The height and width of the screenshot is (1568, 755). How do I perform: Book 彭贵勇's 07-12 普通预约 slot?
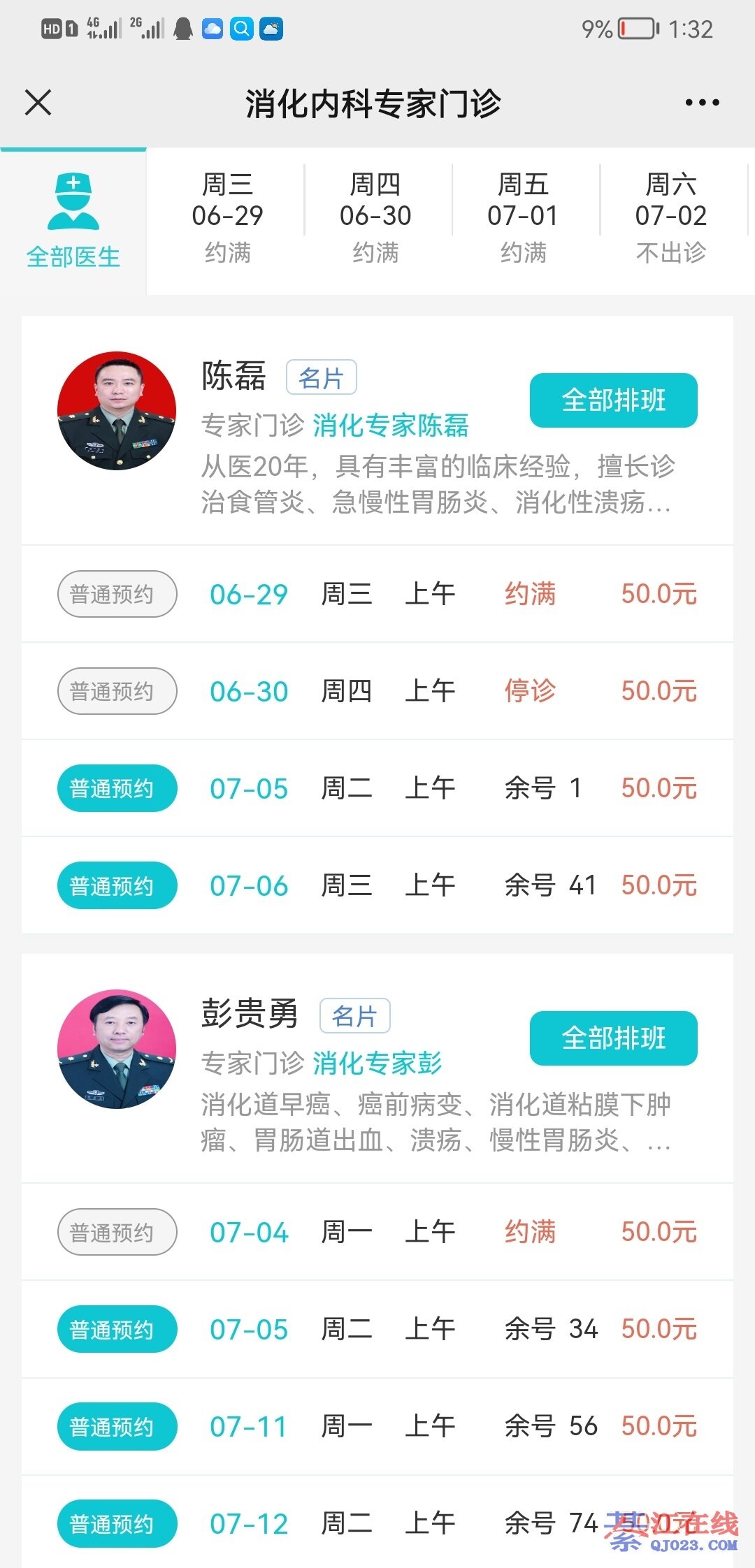pyautogui.click(x=117, y=1523)
